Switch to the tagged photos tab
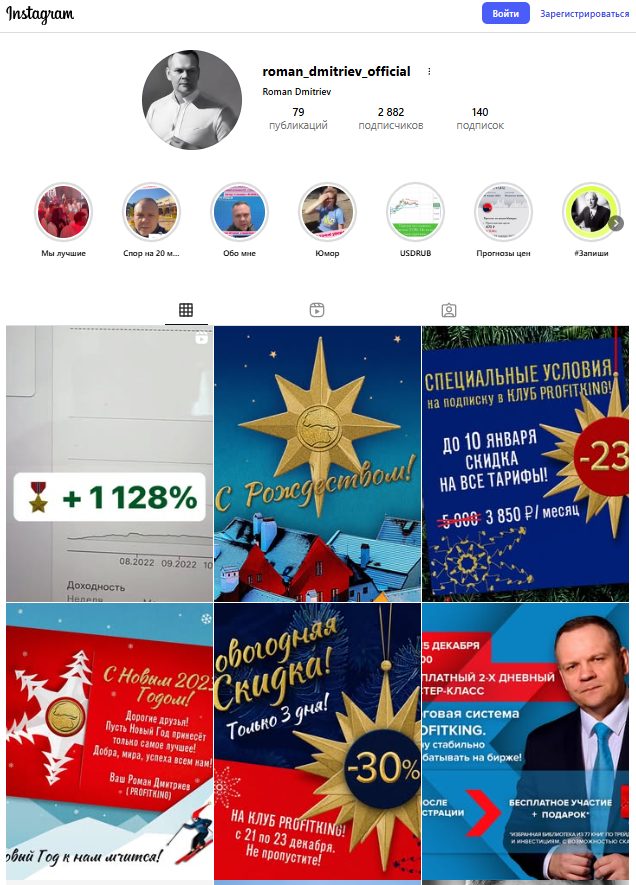Viewport: 636px width, 885px height. tap(449, 310)
